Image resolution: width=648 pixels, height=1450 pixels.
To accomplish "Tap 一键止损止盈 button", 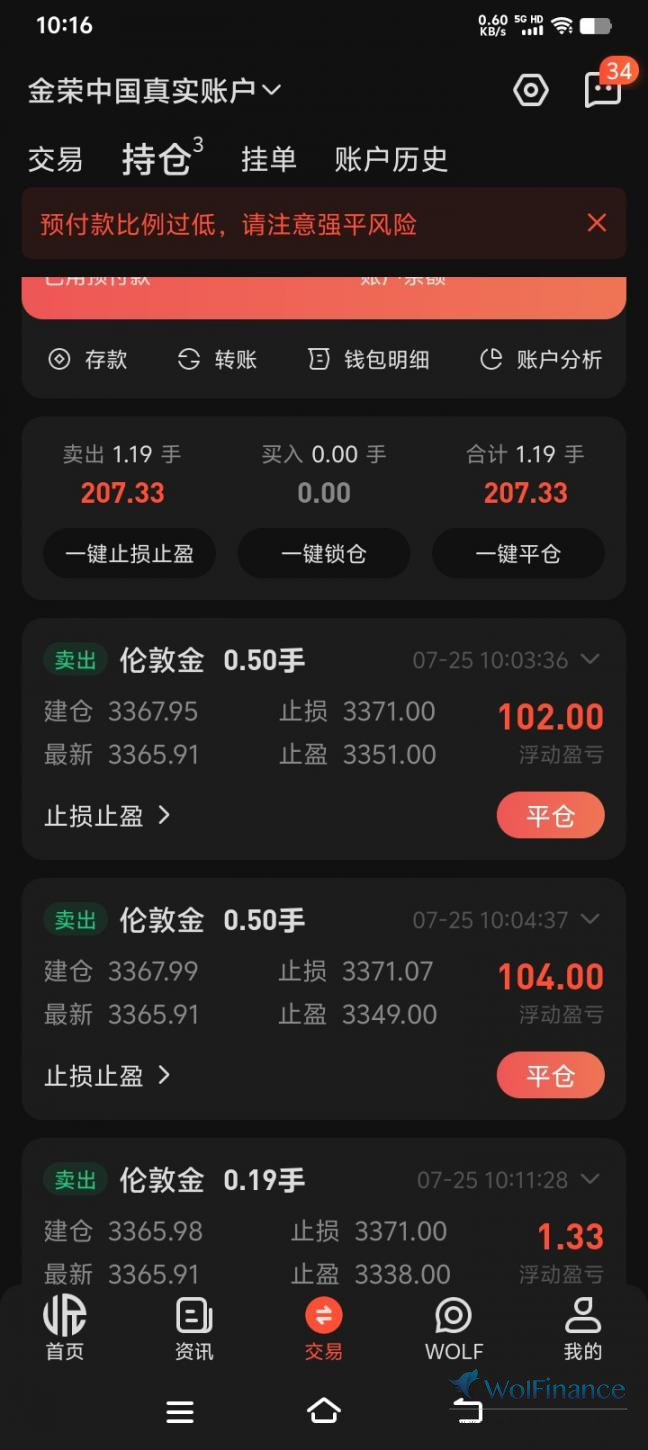I will [130, 554].
